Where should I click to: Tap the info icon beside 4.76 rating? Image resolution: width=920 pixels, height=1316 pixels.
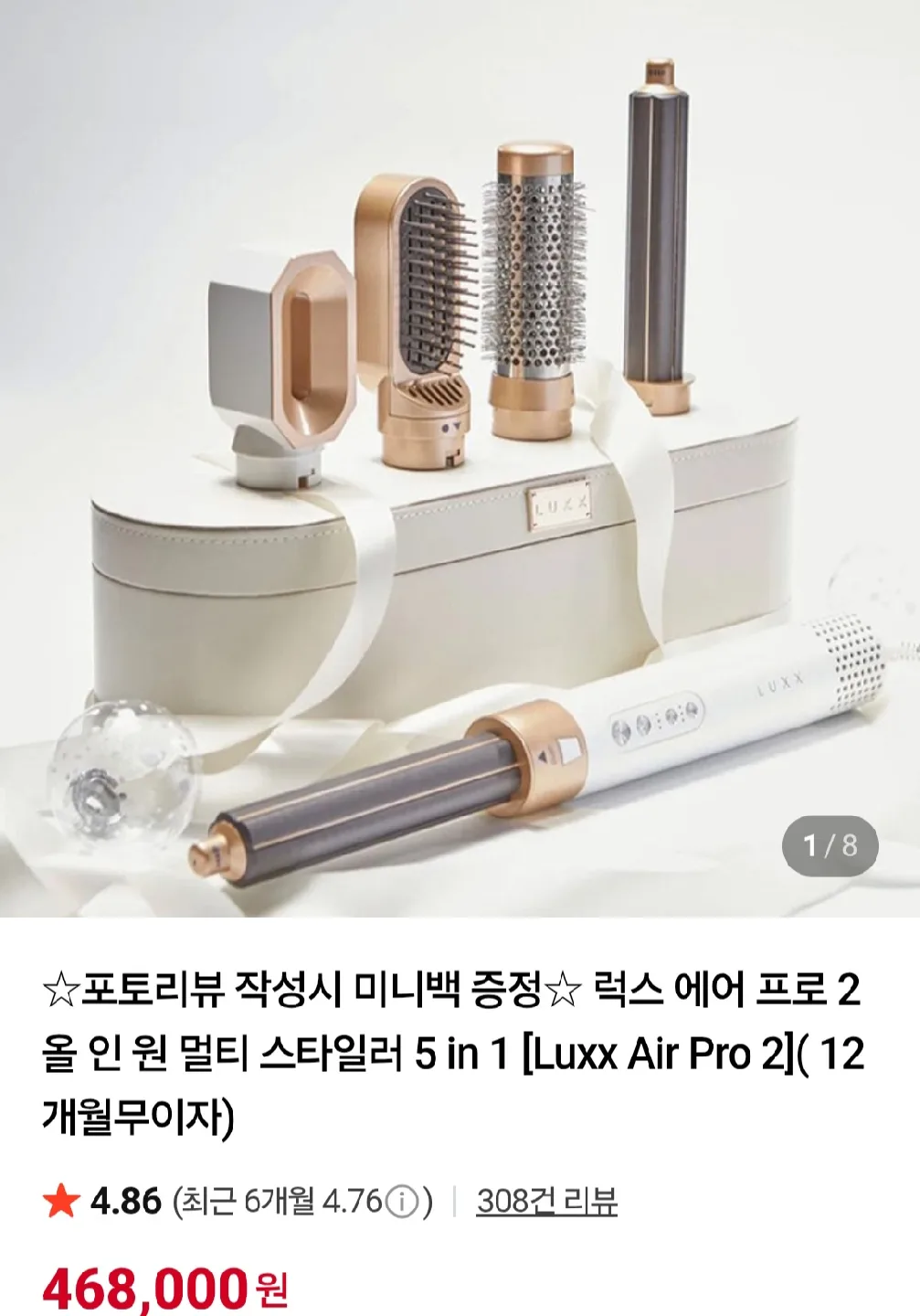[x=402, y=1201]
